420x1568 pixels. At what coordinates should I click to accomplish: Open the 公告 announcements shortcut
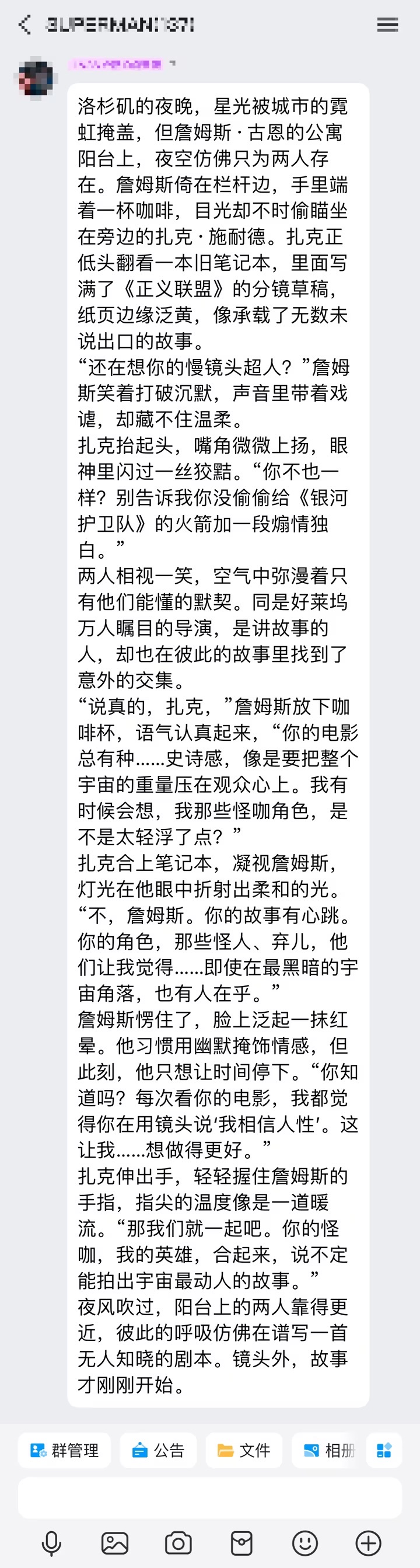coord(158,1451)
